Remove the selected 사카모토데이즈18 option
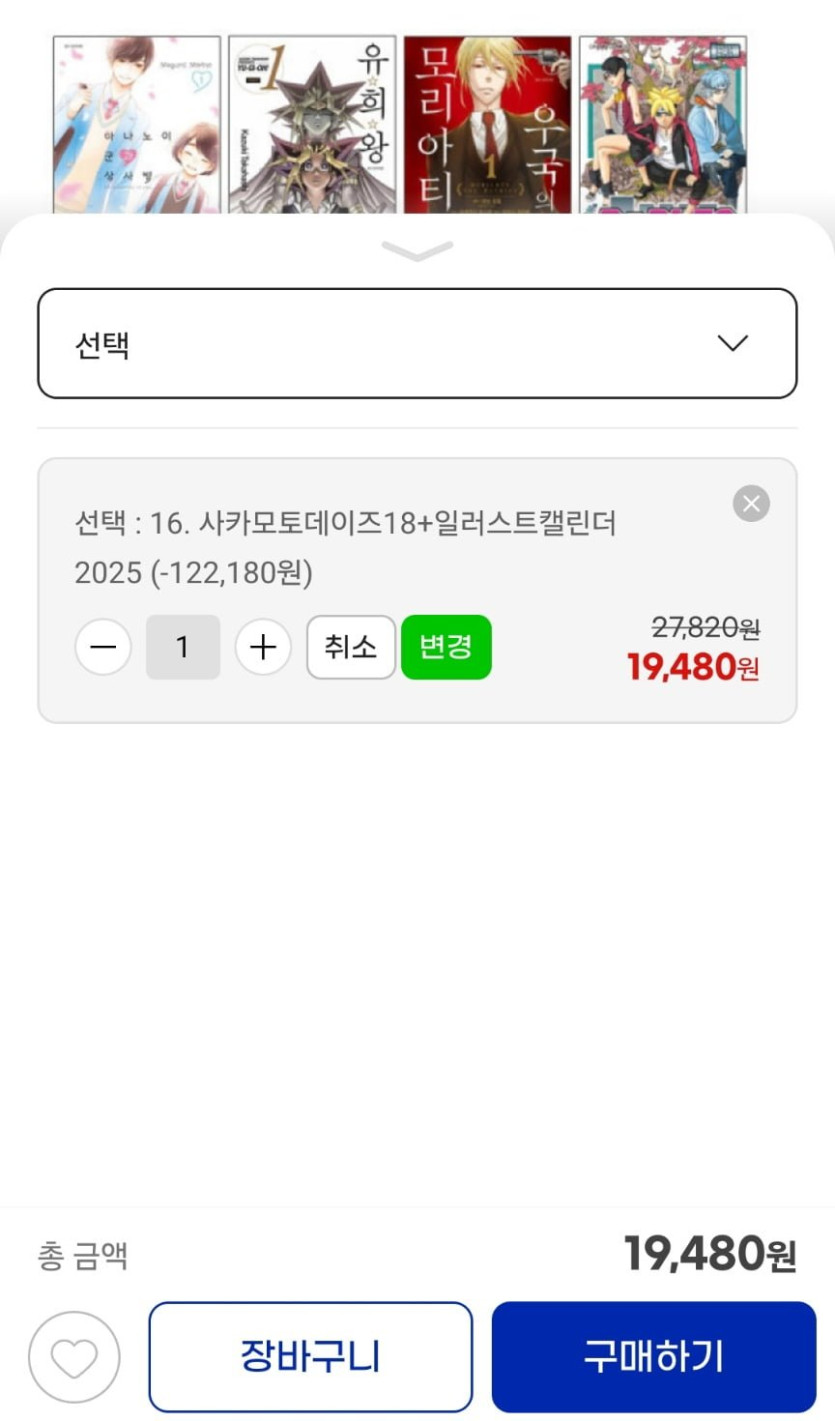 coord(751,503)
